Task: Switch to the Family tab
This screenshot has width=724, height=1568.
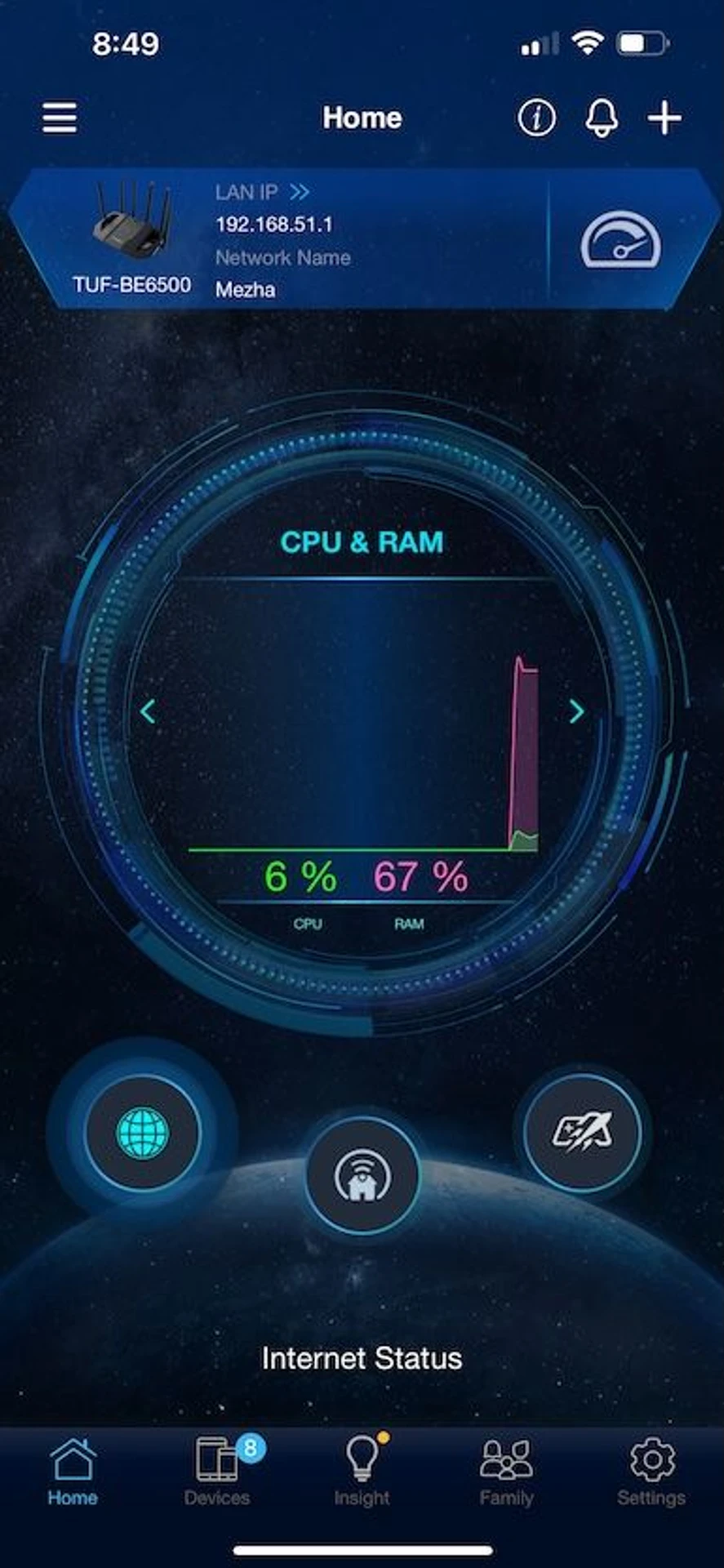Action: point(506,1472)
